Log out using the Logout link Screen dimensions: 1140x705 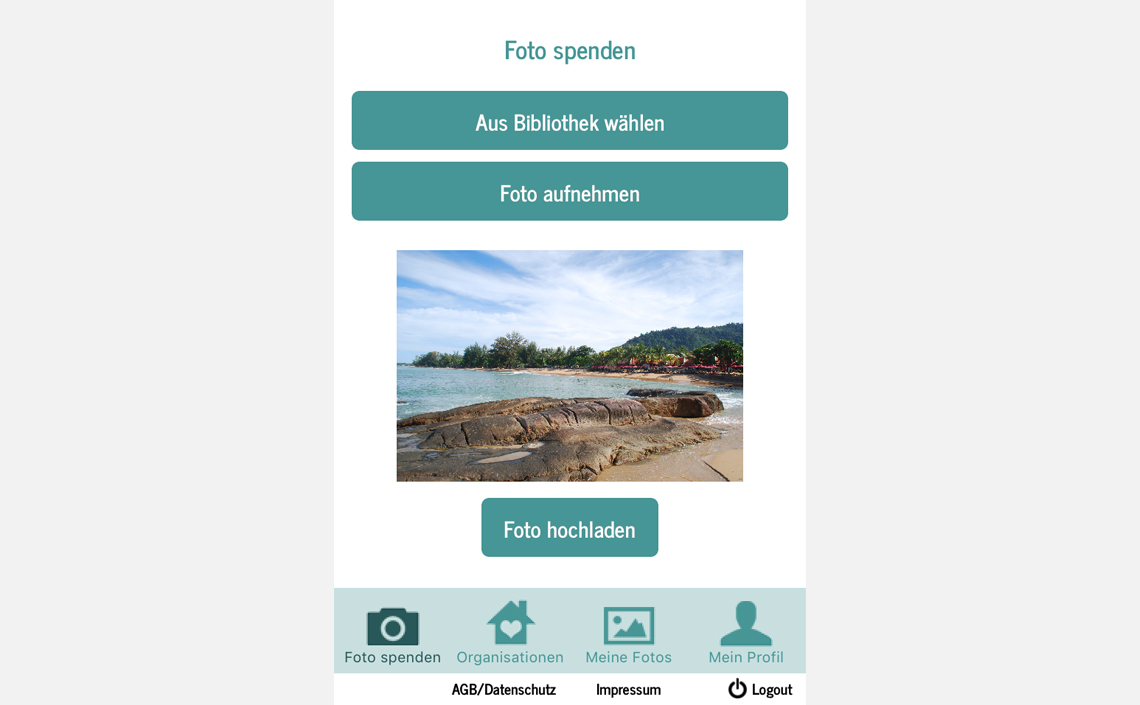761,689
